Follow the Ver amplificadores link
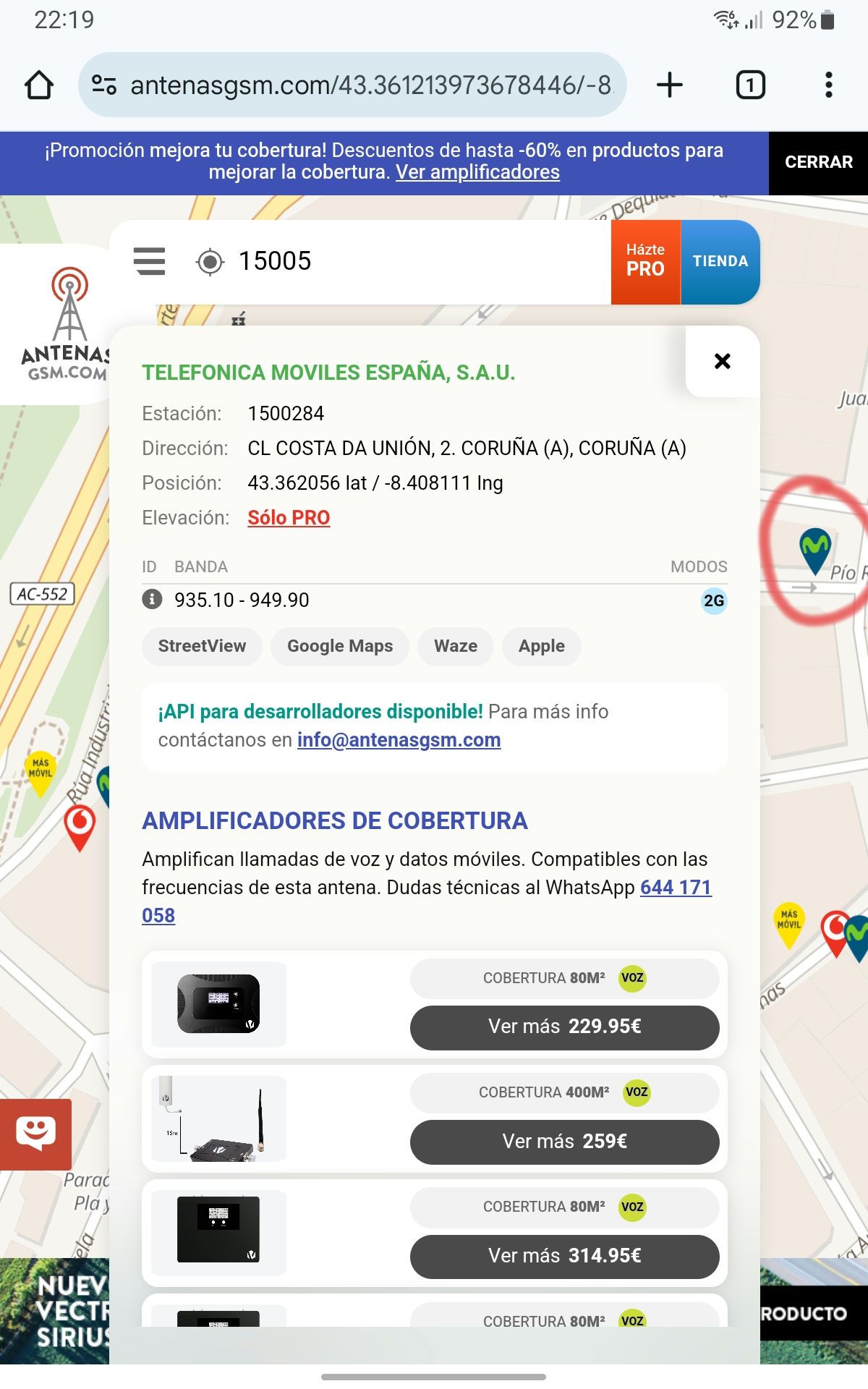 coord(477,172)
